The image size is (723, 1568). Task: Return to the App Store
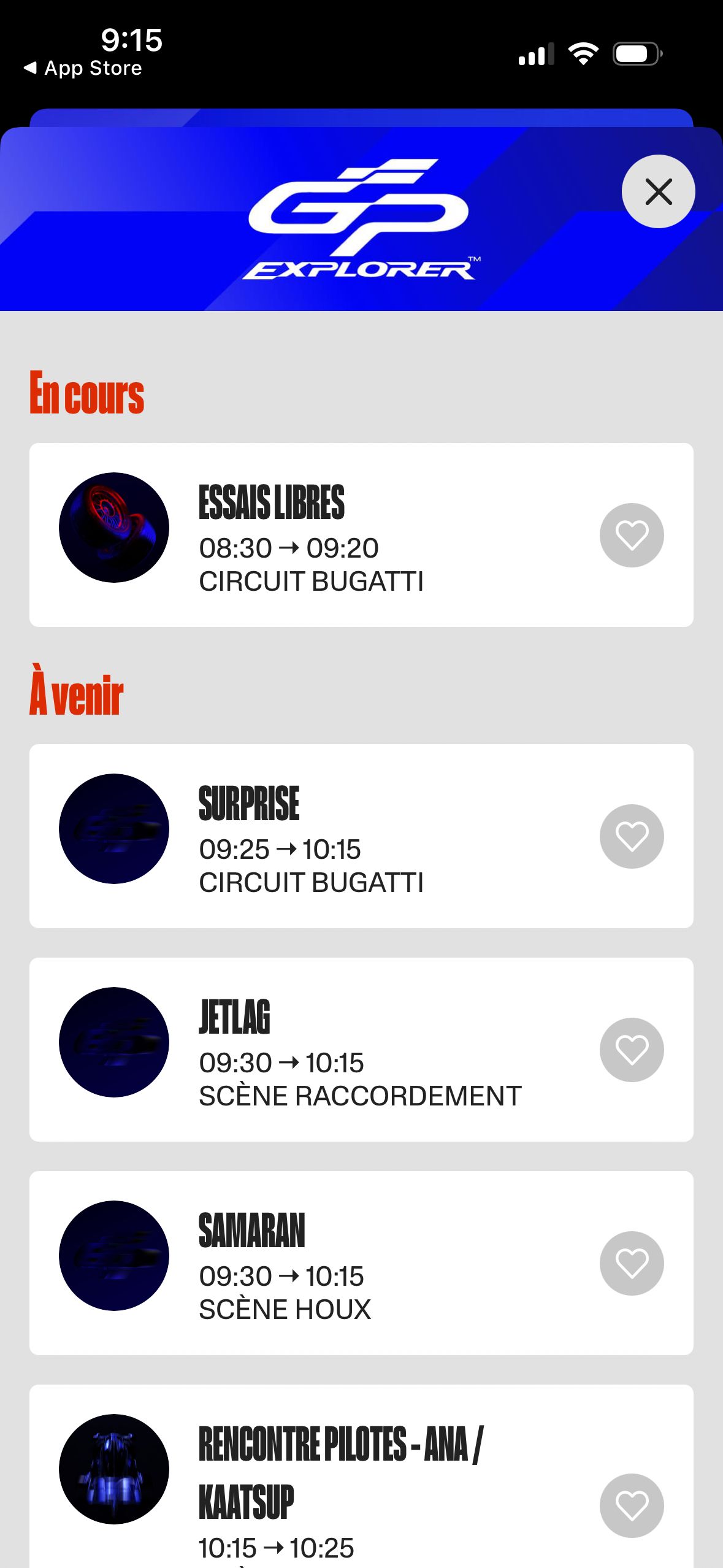83,68
